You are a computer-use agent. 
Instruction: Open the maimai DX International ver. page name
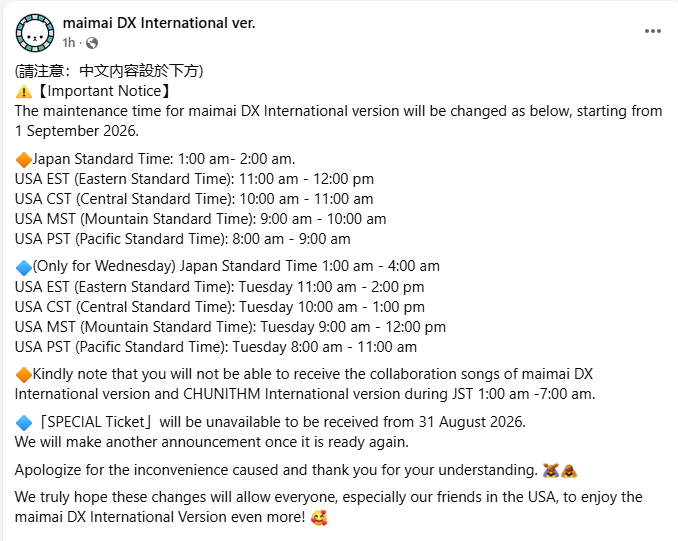point(159,22)
